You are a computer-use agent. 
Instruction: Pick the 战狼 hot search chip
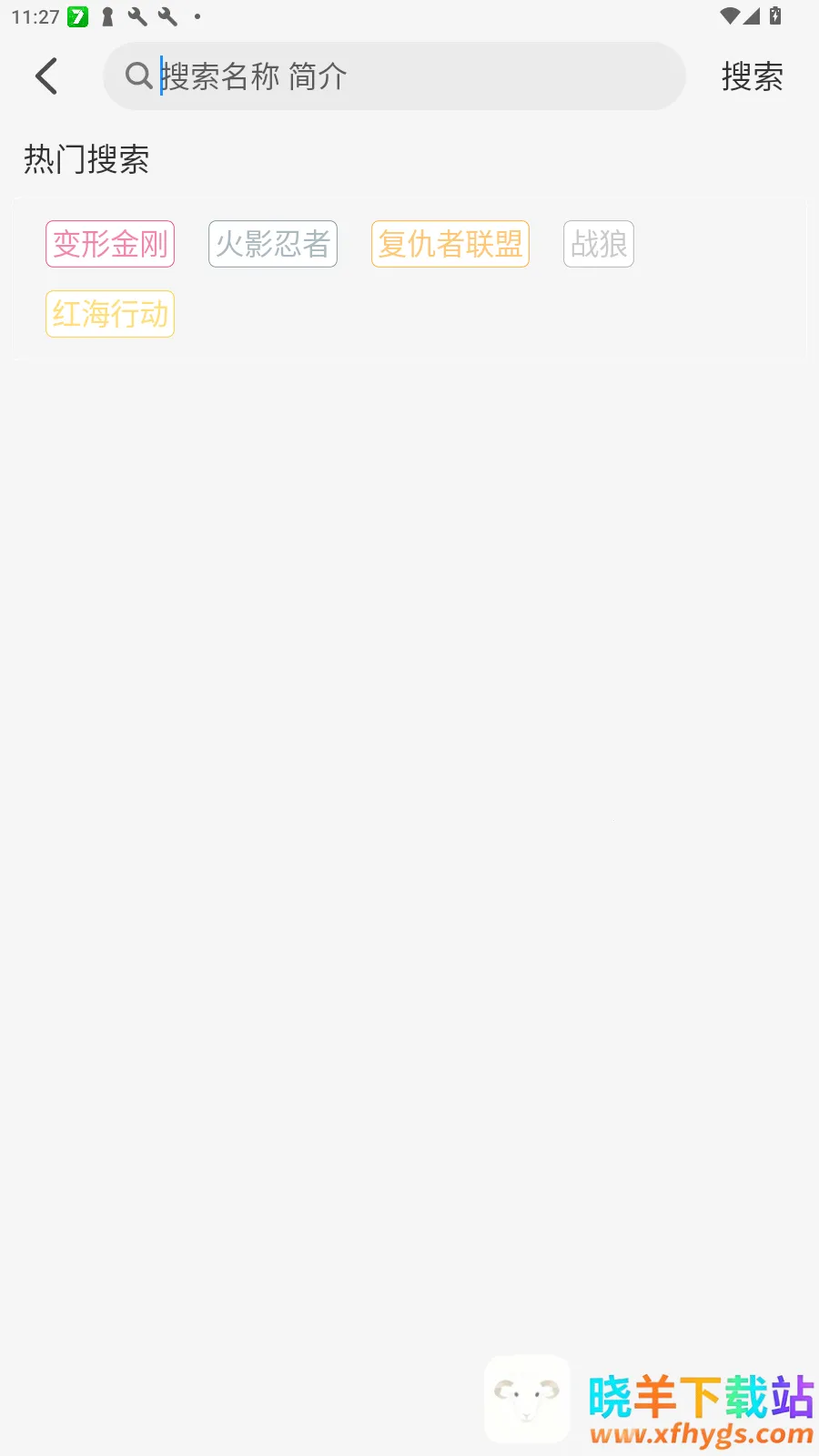tap(599, 244)
